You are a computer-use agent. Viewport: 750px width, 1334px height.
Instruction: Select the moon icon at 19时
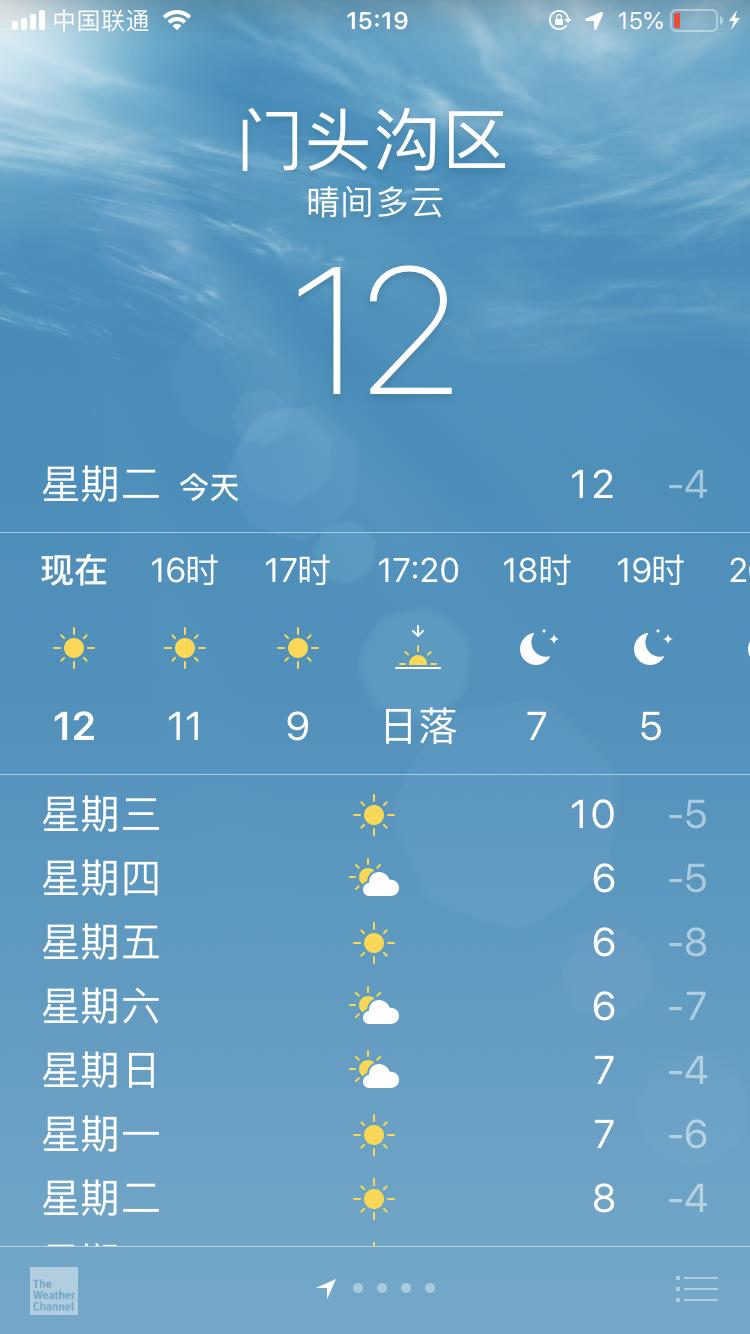tap(650, 648)
